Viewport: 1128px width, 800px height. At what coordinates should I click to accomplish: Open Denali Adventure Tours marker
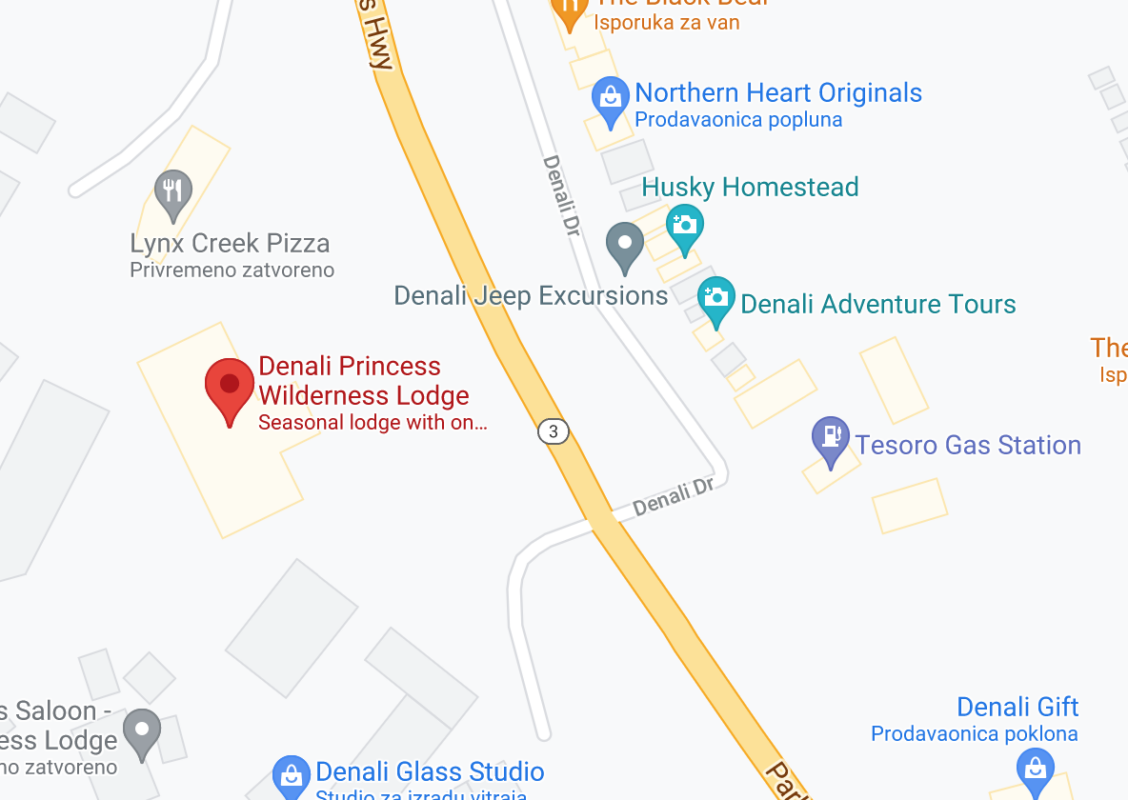click(716, 299)
